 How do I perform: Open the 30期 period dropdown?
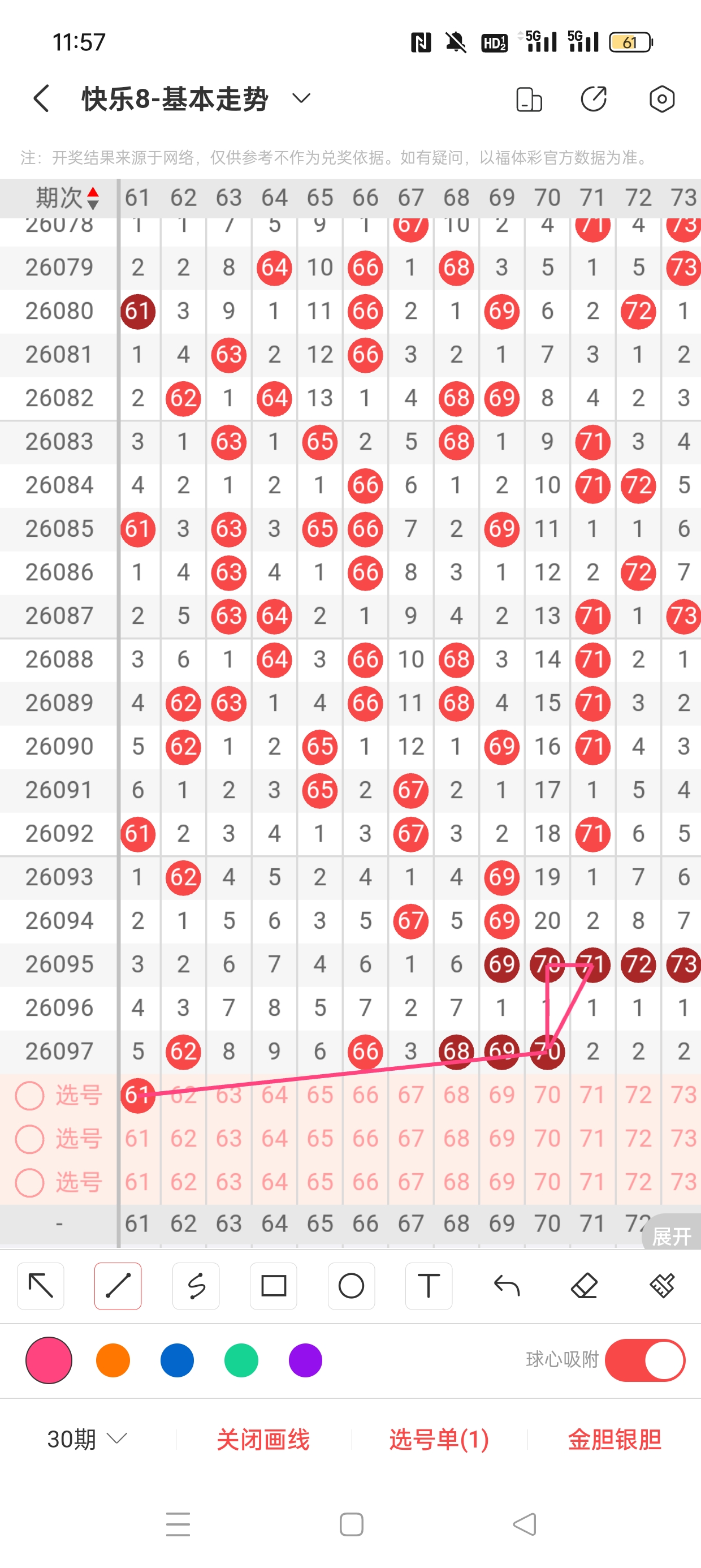(87, 1439)
